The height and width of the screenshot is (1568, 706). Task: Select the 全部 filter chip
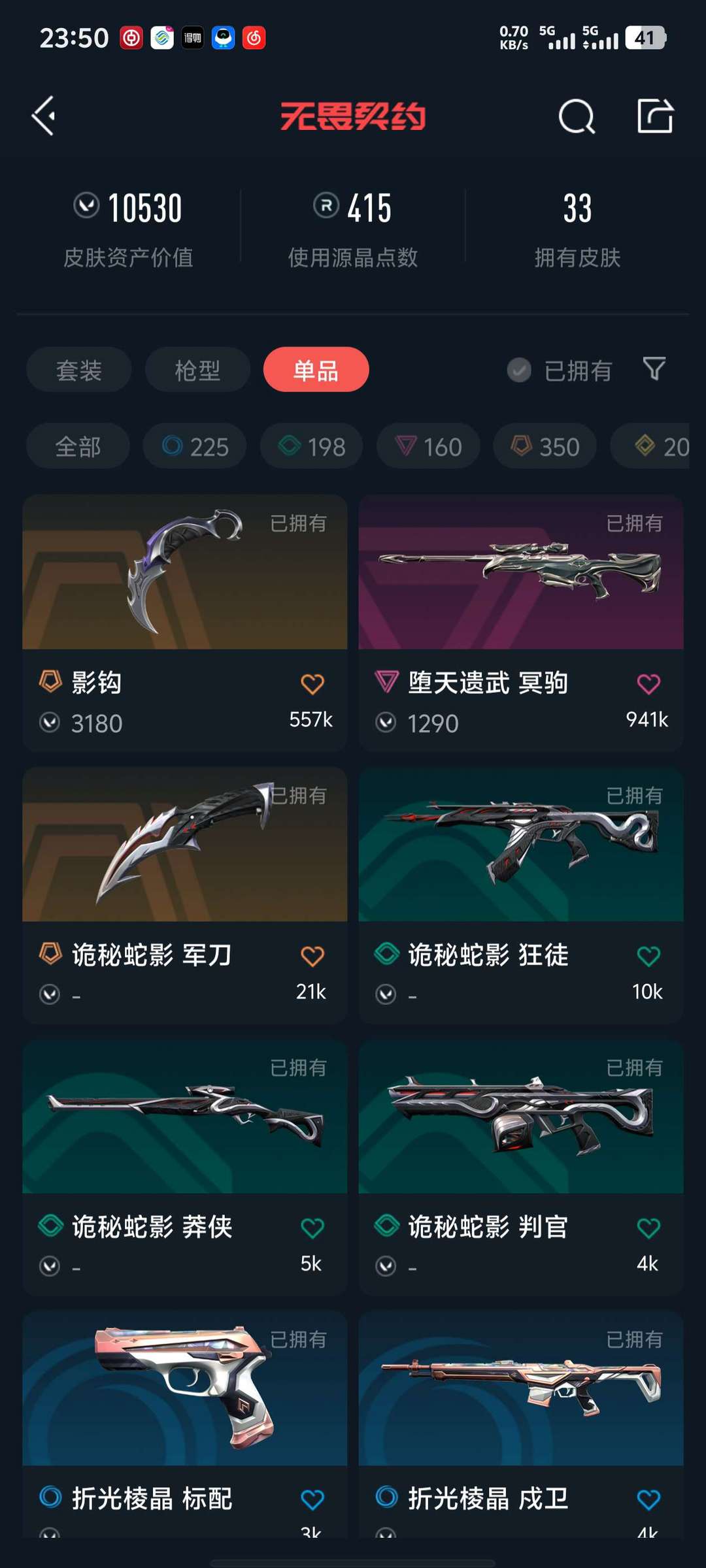(77, 446)
